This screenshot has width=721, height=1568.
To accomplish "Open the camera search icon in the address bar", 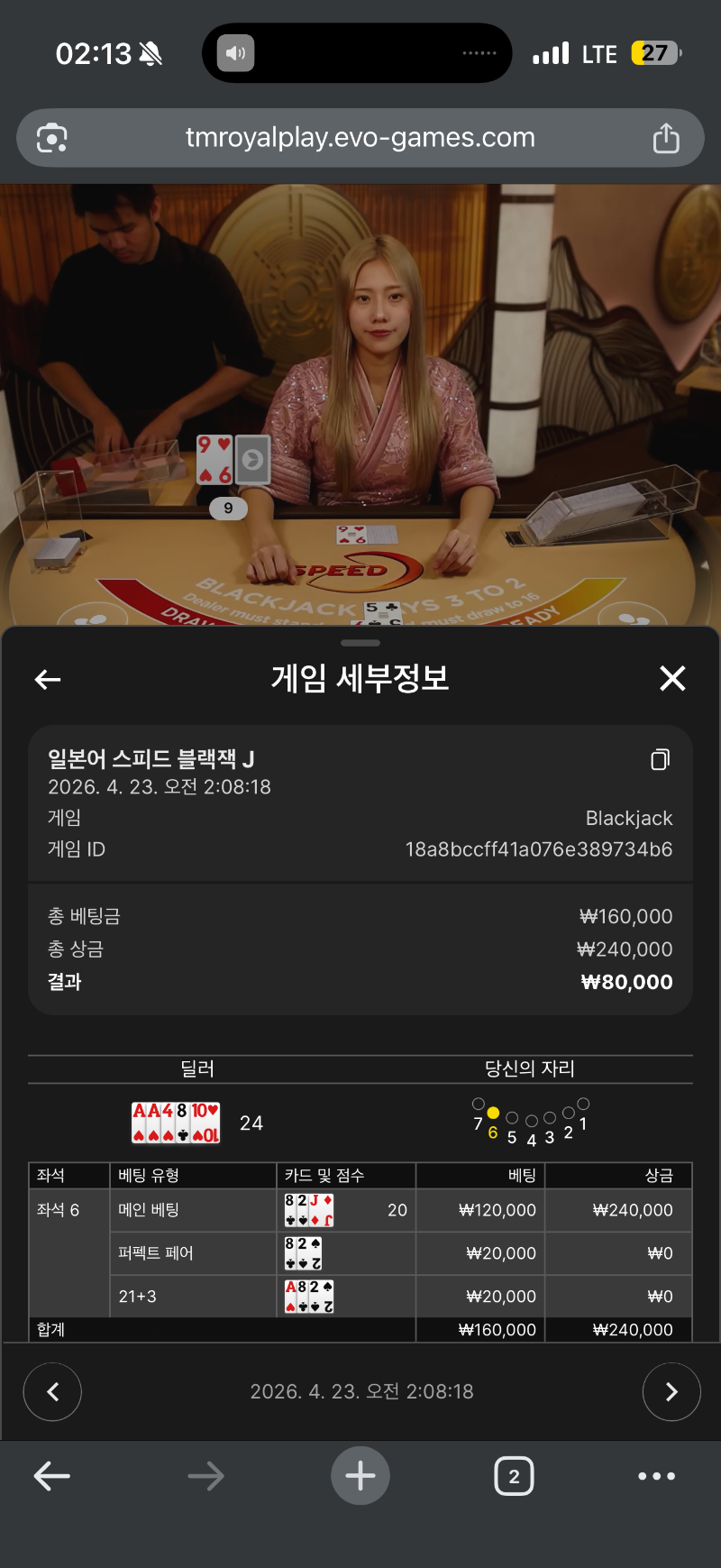I will coord(51,138).
